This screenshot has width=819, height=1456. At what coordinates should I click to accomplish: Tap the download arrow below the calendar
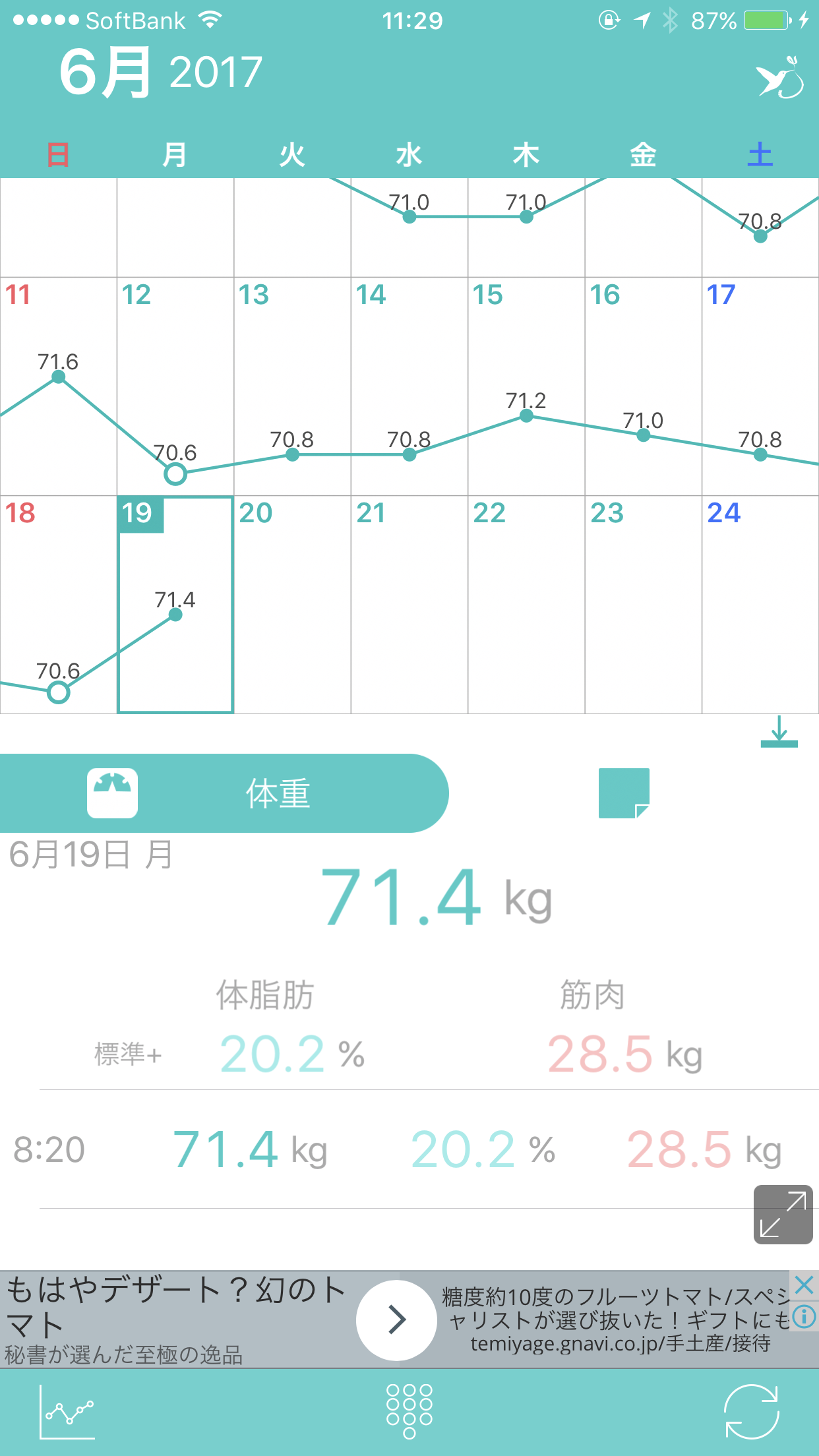pyautogui.click(x=779, y=732)
